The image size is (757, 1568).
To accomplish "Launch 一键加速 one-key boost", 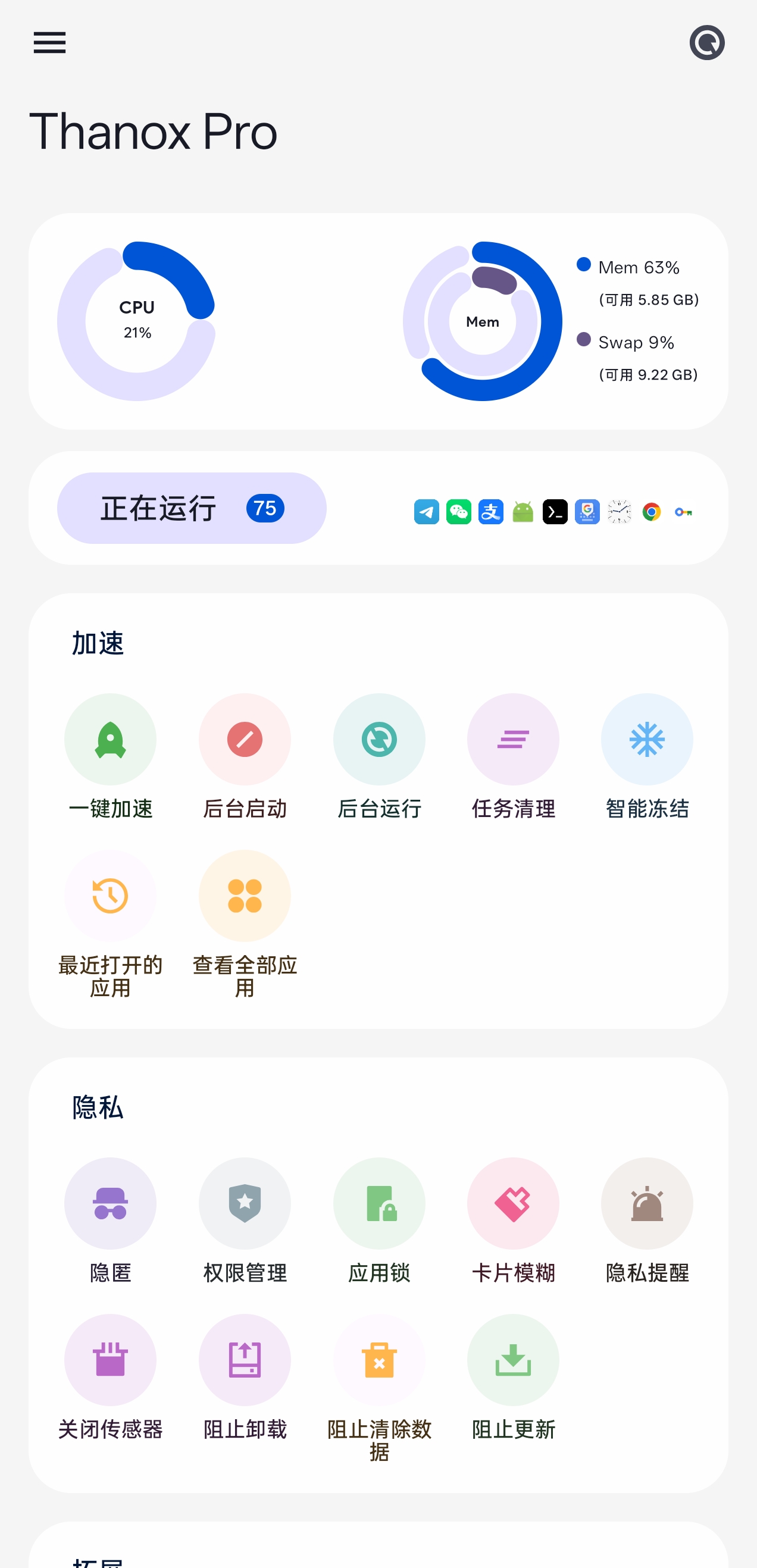I will click(110, 740).
